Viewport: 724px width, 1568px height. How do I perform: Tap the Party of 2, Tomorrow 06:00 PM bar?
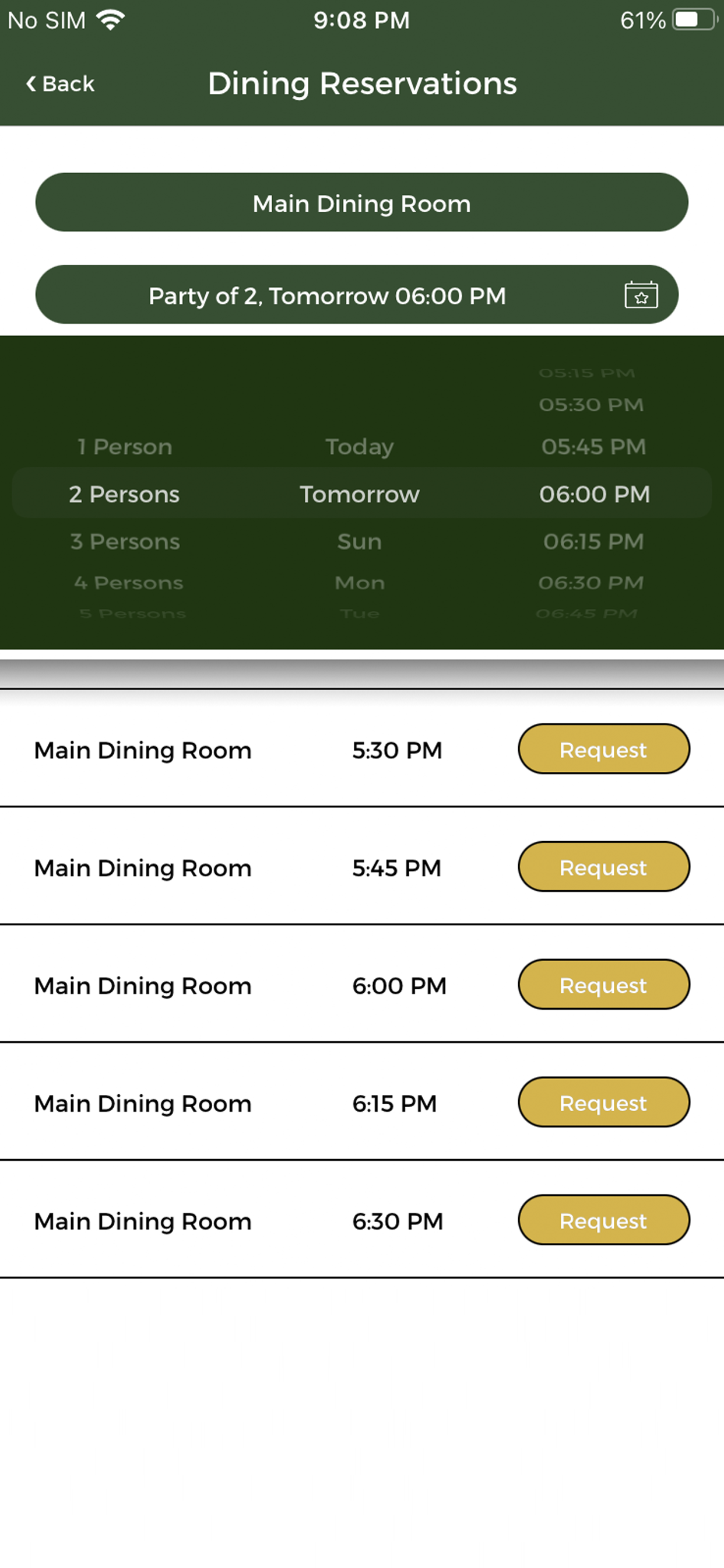[357, 295]
